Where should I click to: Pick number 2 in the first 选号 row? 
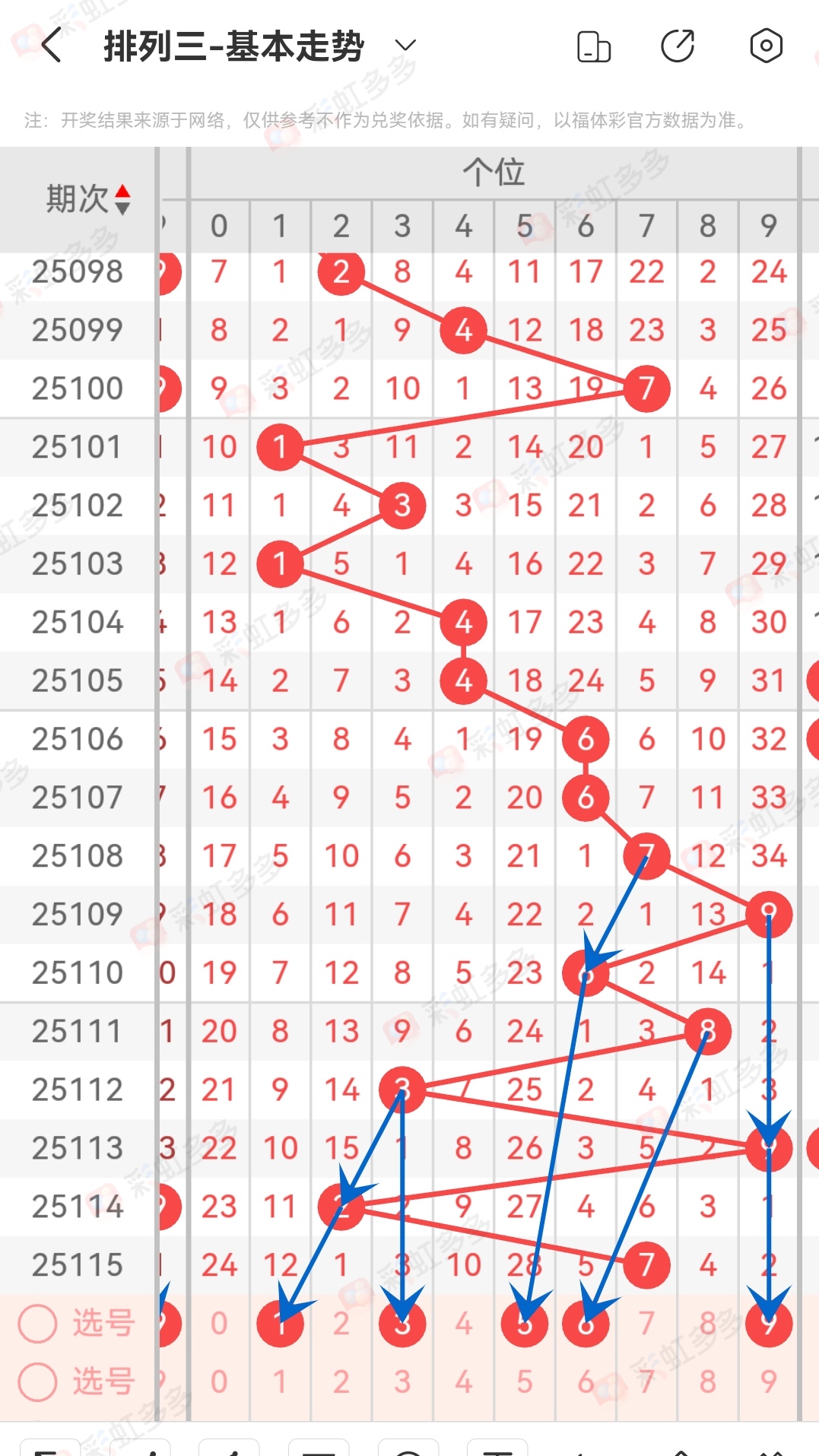point(341,1324)
